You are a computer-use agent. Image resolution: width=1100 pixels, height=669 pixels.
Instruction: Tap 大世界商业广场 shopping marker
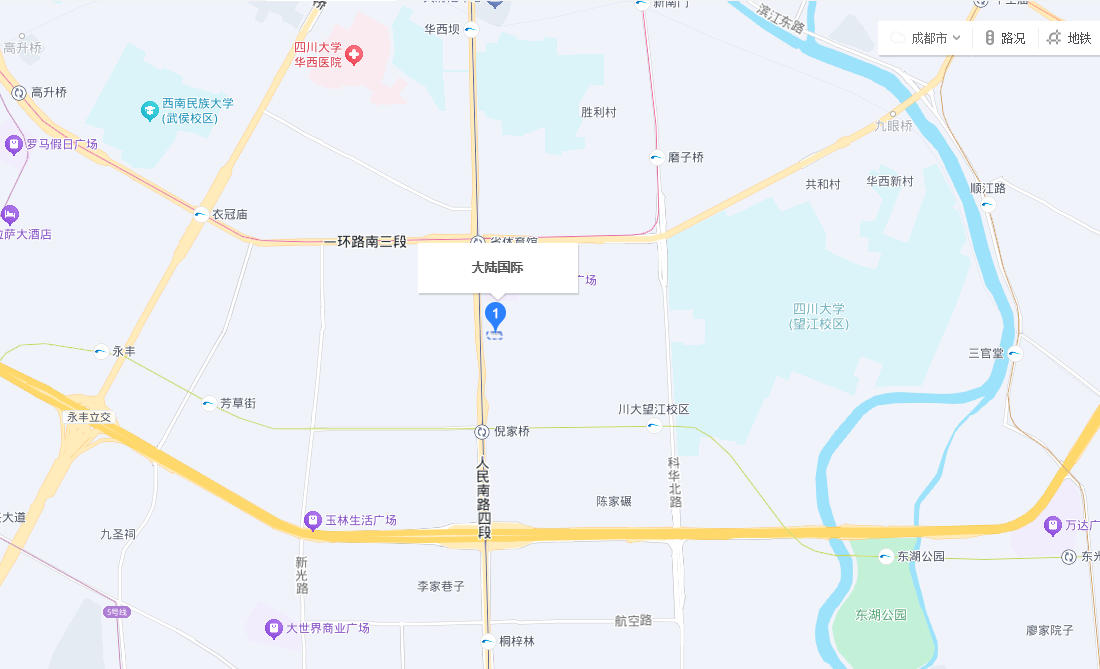click(x=273, y=628)
